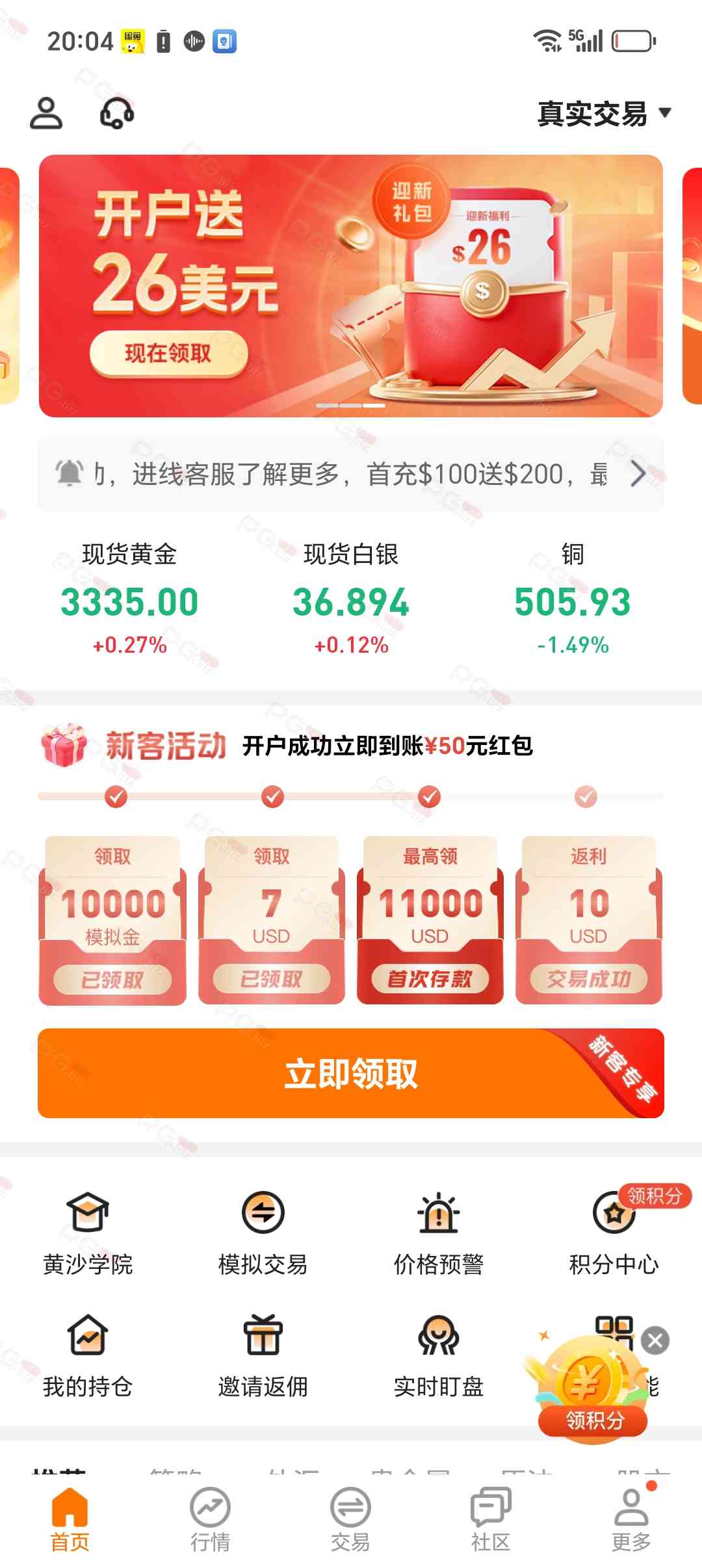Viewport: 702px width, 1568px height.
Task: View 现货白银 price details
Action: click(351, 599)
